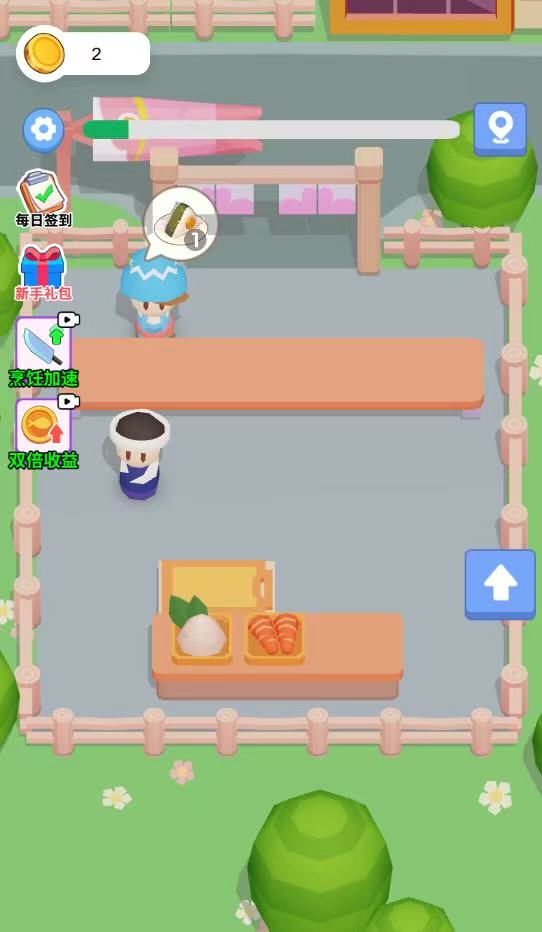542x932 pixels.
Task: Tap the salmon ingredient tray
Action: coord(275,636)
